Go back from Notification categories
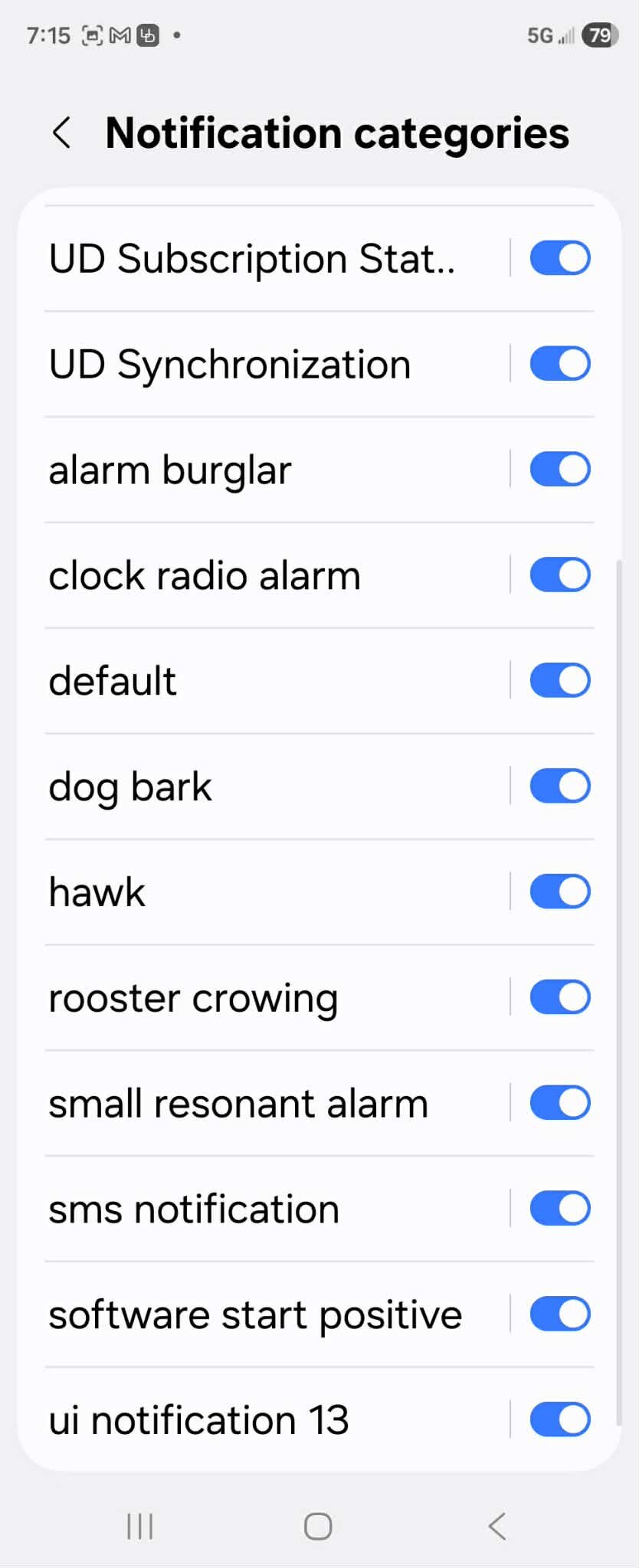 62,133
